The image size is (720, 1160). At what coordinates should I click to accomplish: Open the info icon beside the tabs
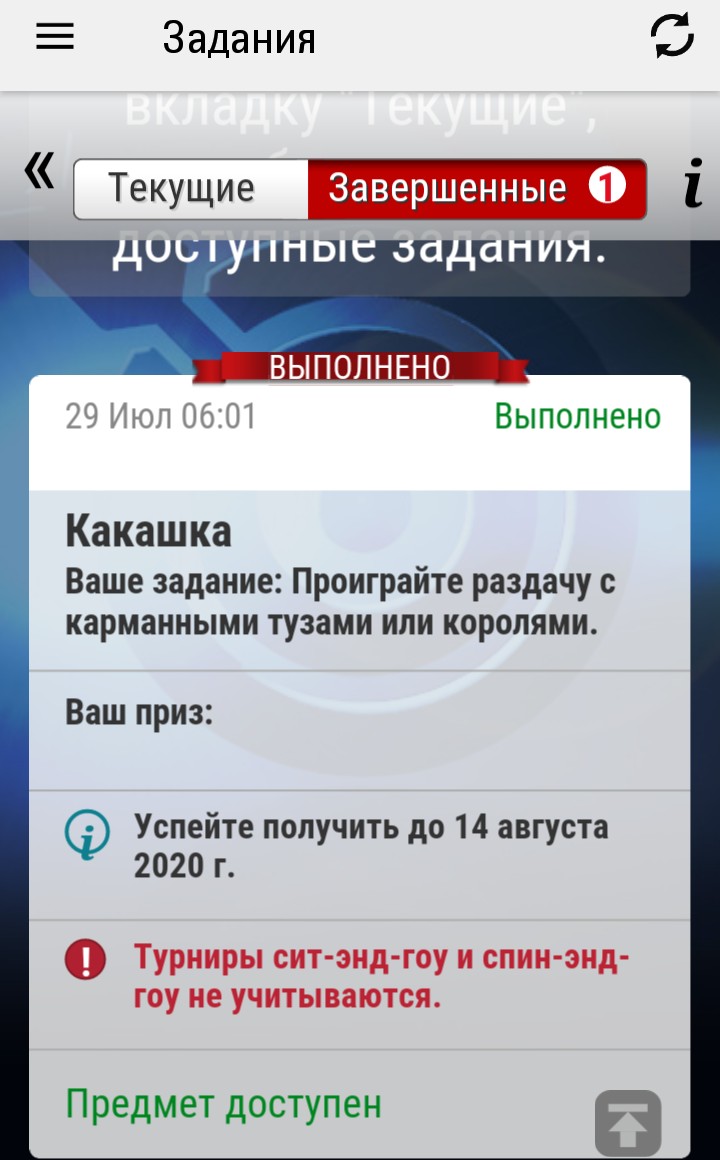693,185
